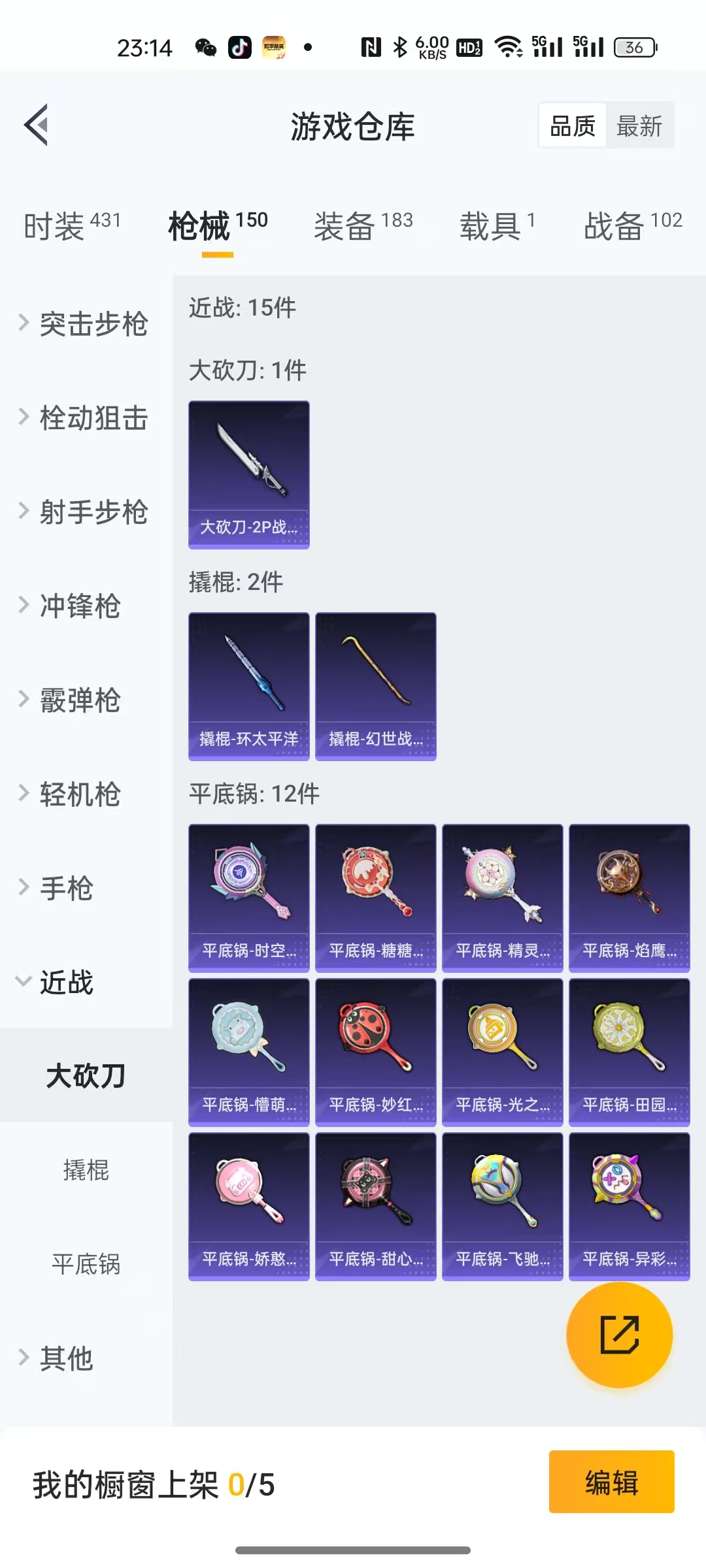Select the 平底锅 subcategory in sidebar
This screenshot has height=1568, width=706.
86,1264
